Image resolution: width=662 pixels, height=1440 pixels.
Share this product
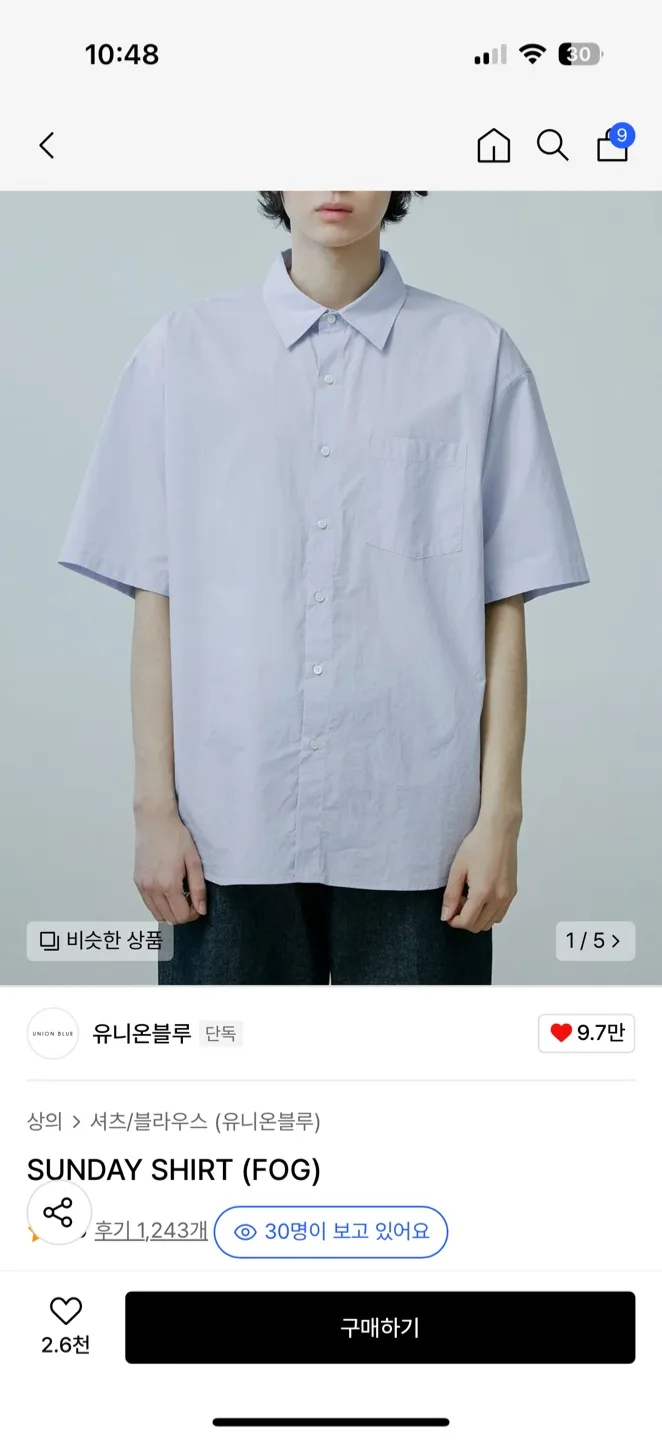click(59, 1214)
